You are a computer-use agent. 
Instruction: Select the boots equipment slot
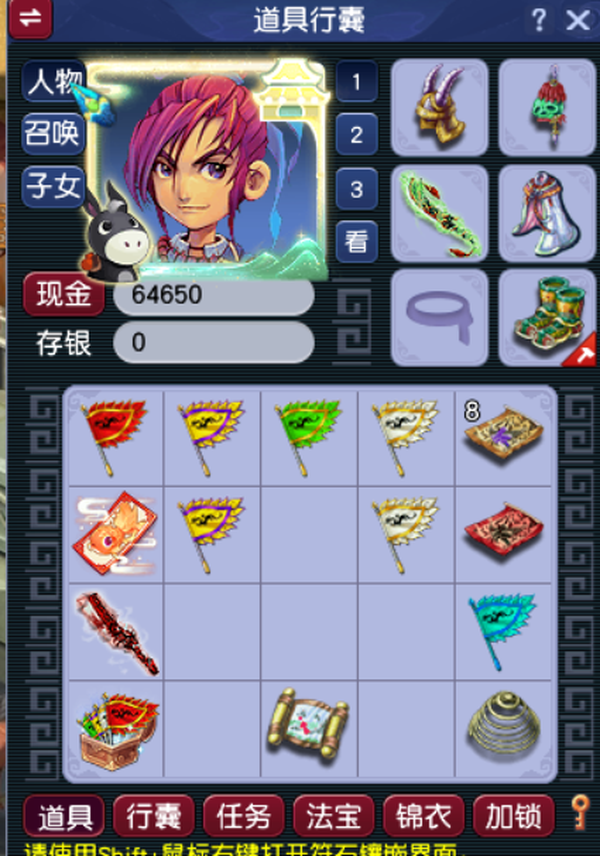547,317
